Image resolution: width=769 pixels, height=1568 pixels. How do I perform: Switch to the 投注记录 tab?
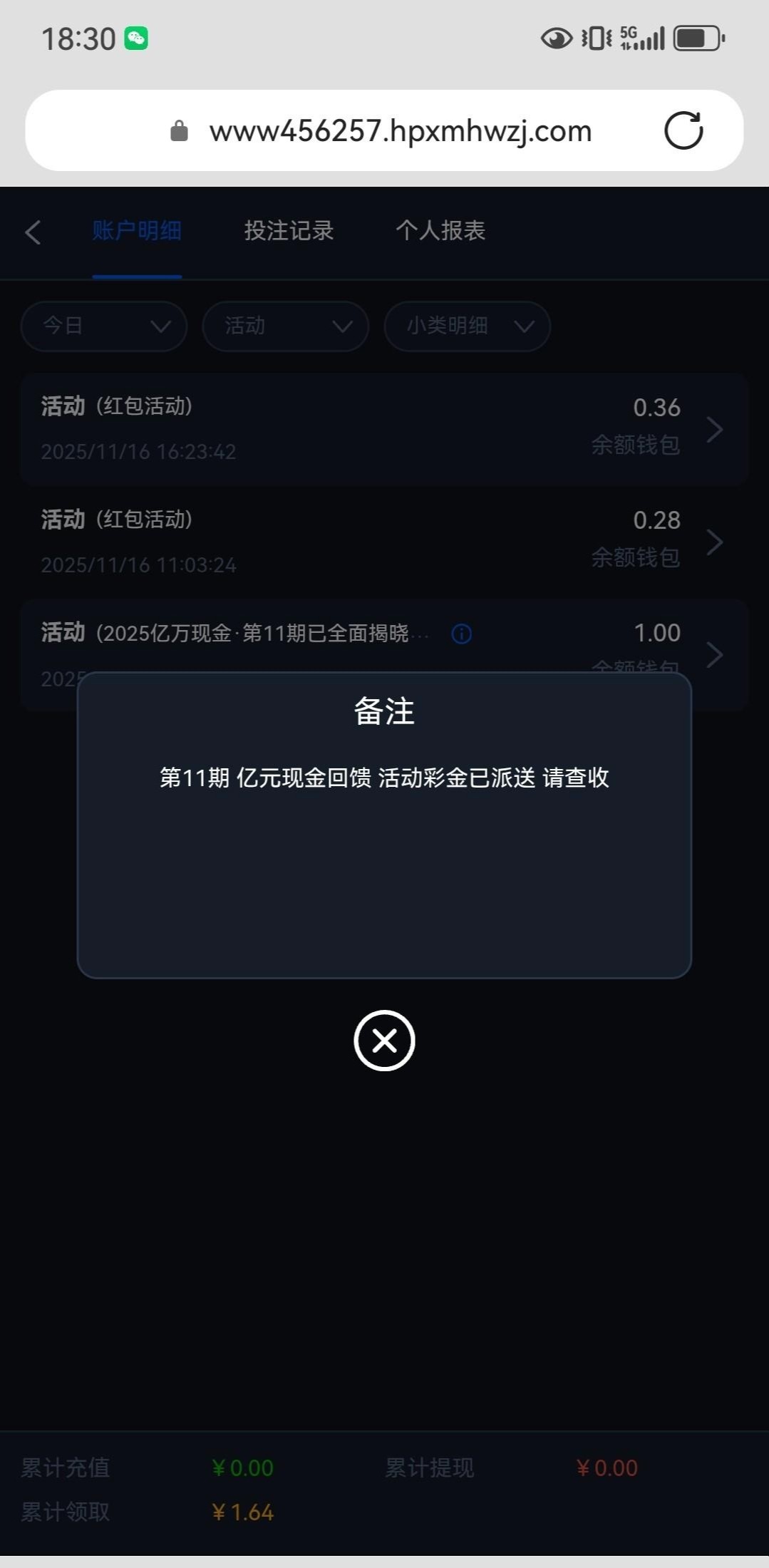point(289,231)
